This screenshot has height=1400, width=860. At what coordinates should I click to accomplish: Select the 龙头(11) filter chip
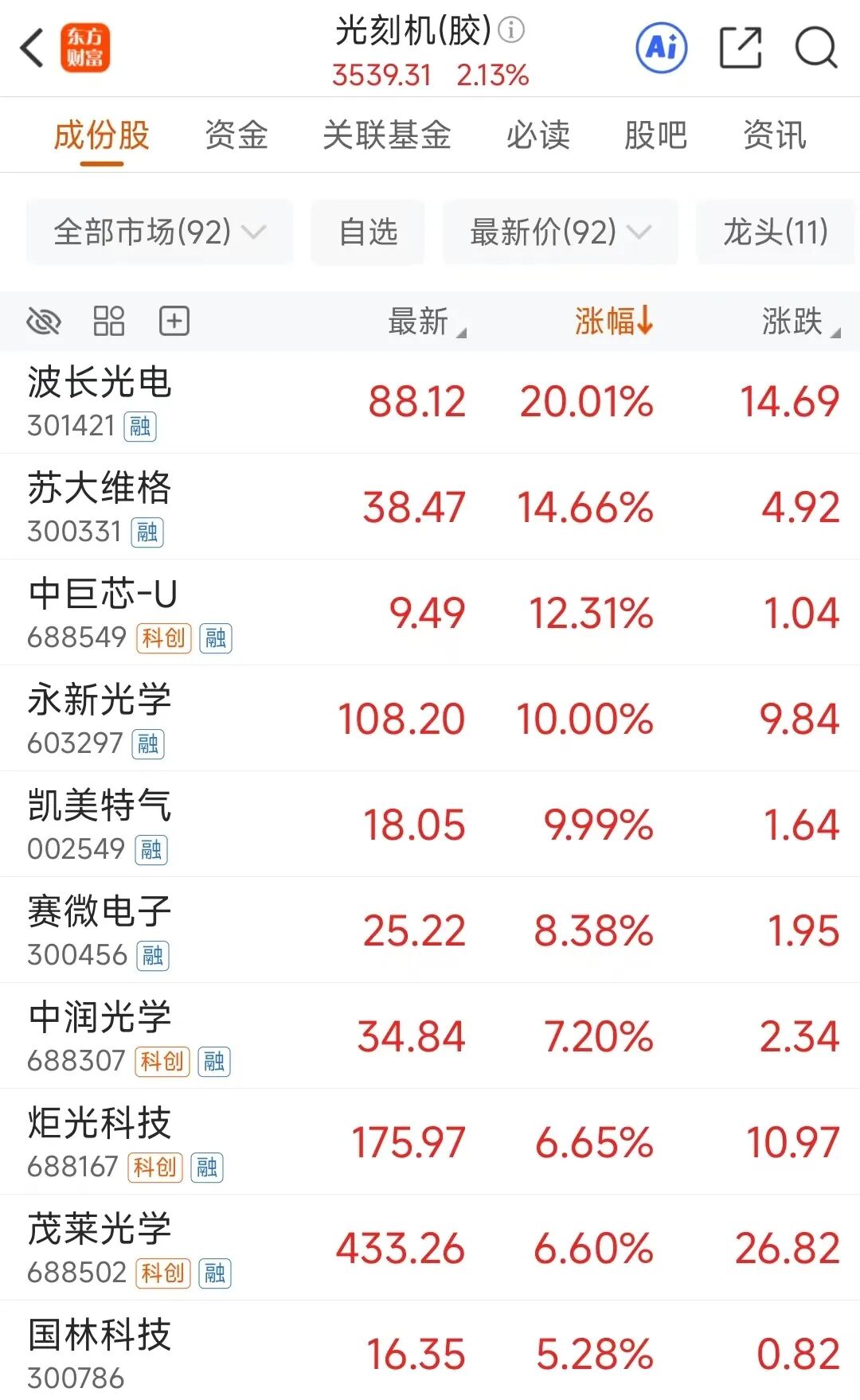coord(776,232)
